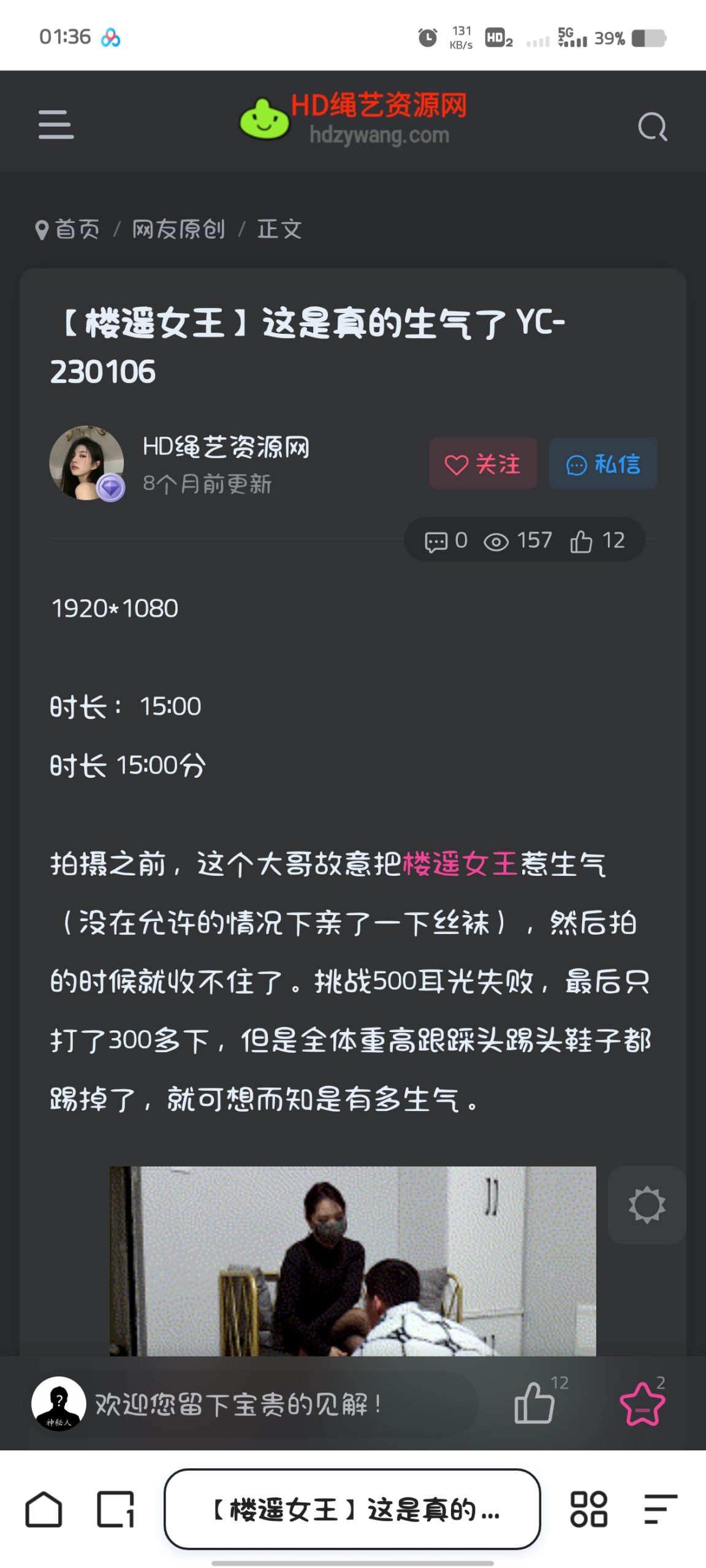Open 网友原创 breadcrumb category
706x1568 pixels.
tap(178, 230)
